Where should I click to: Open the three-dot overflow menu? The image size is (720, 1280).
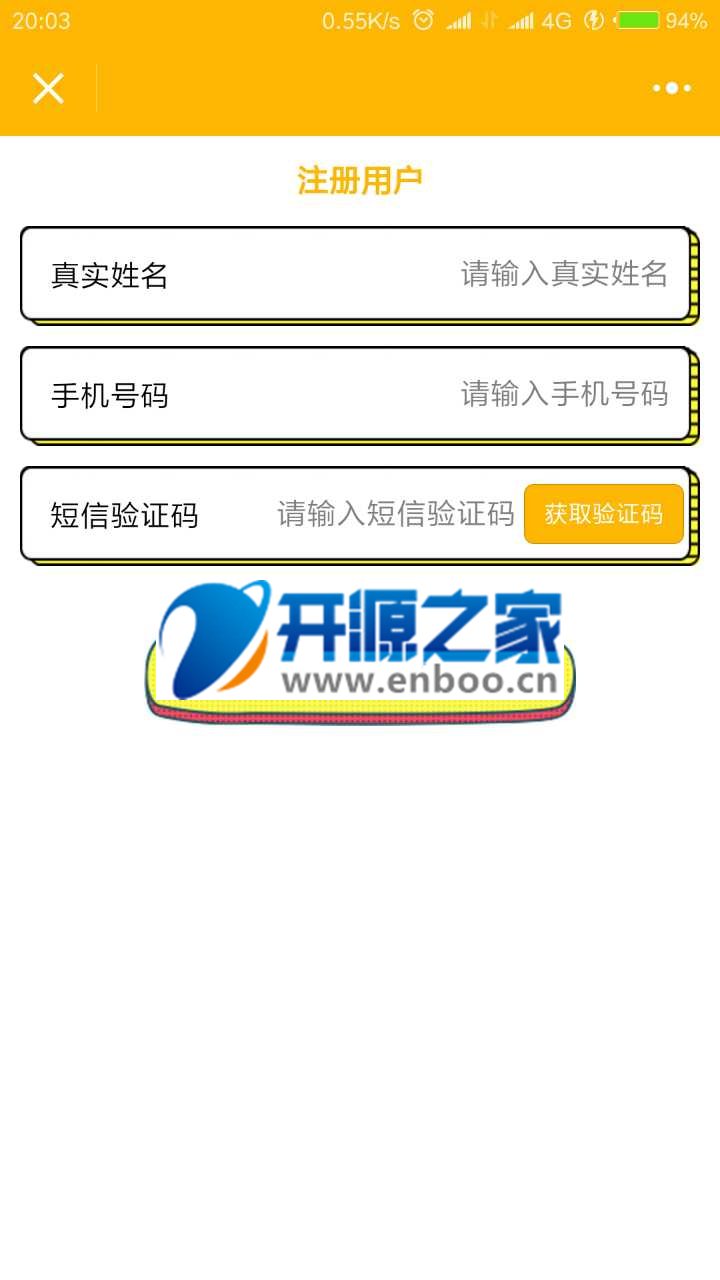671,88
